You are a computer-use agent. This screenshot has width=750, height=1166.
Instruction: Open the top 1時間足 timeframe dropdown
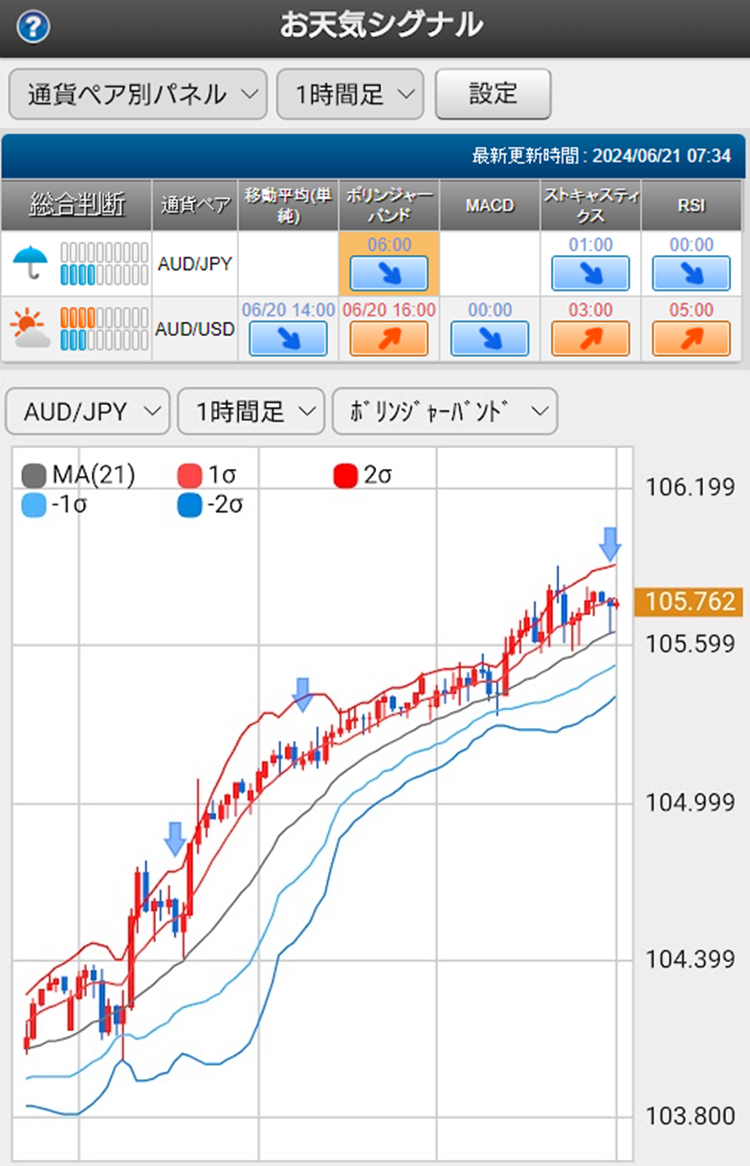pyautogui.click(x=350, y=94)
